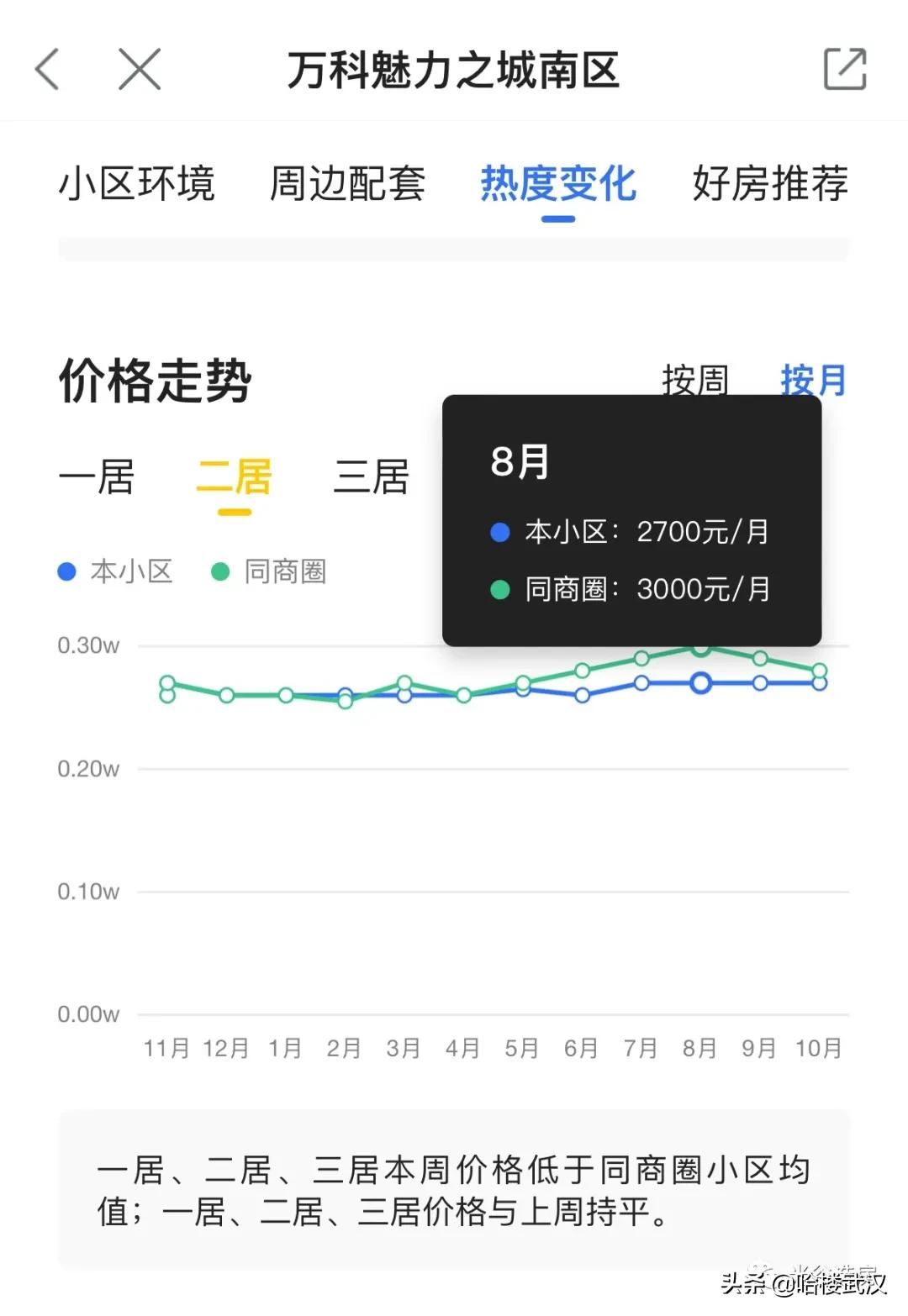Click the green 同商圈 legend dot
The width and height of the screenshot is (908, 1316).
pos(220,571)
